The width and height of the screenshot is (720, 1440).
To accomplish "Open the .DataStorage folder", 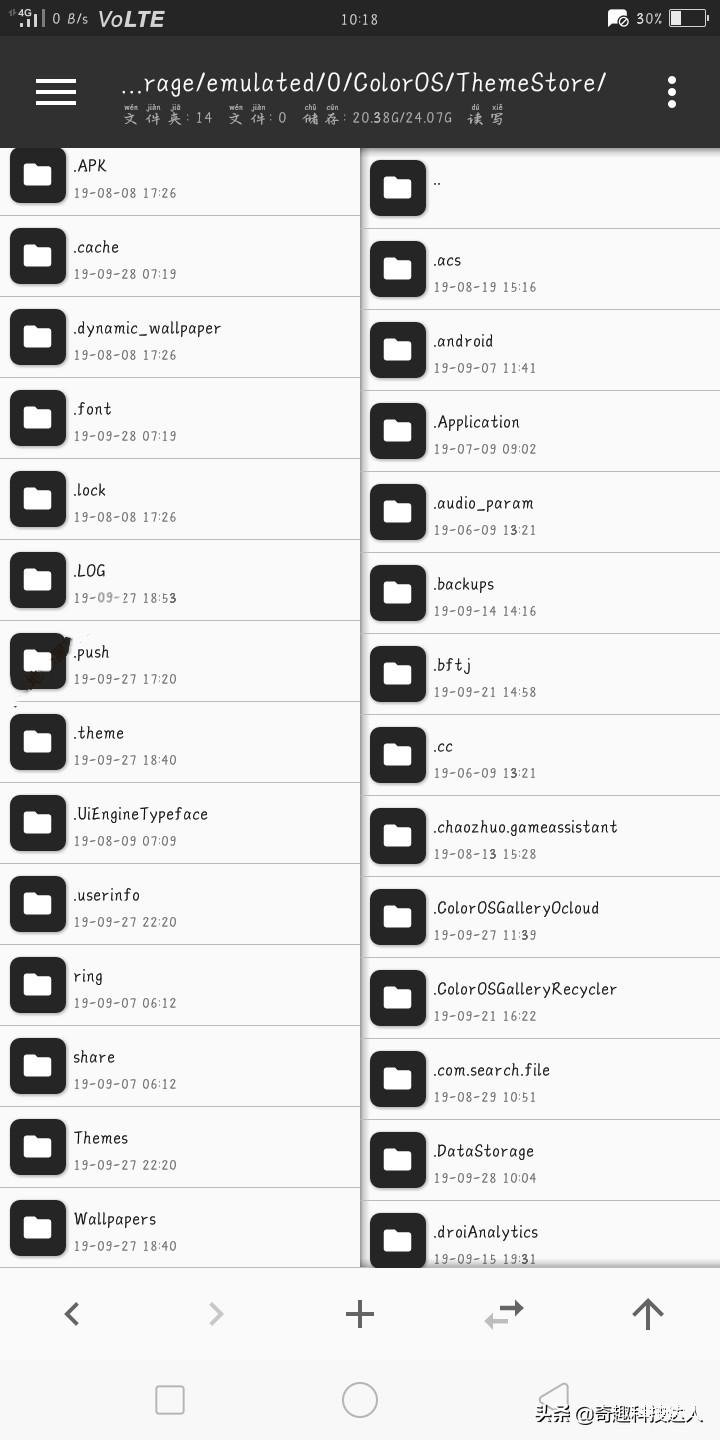I will [540, 1160].
